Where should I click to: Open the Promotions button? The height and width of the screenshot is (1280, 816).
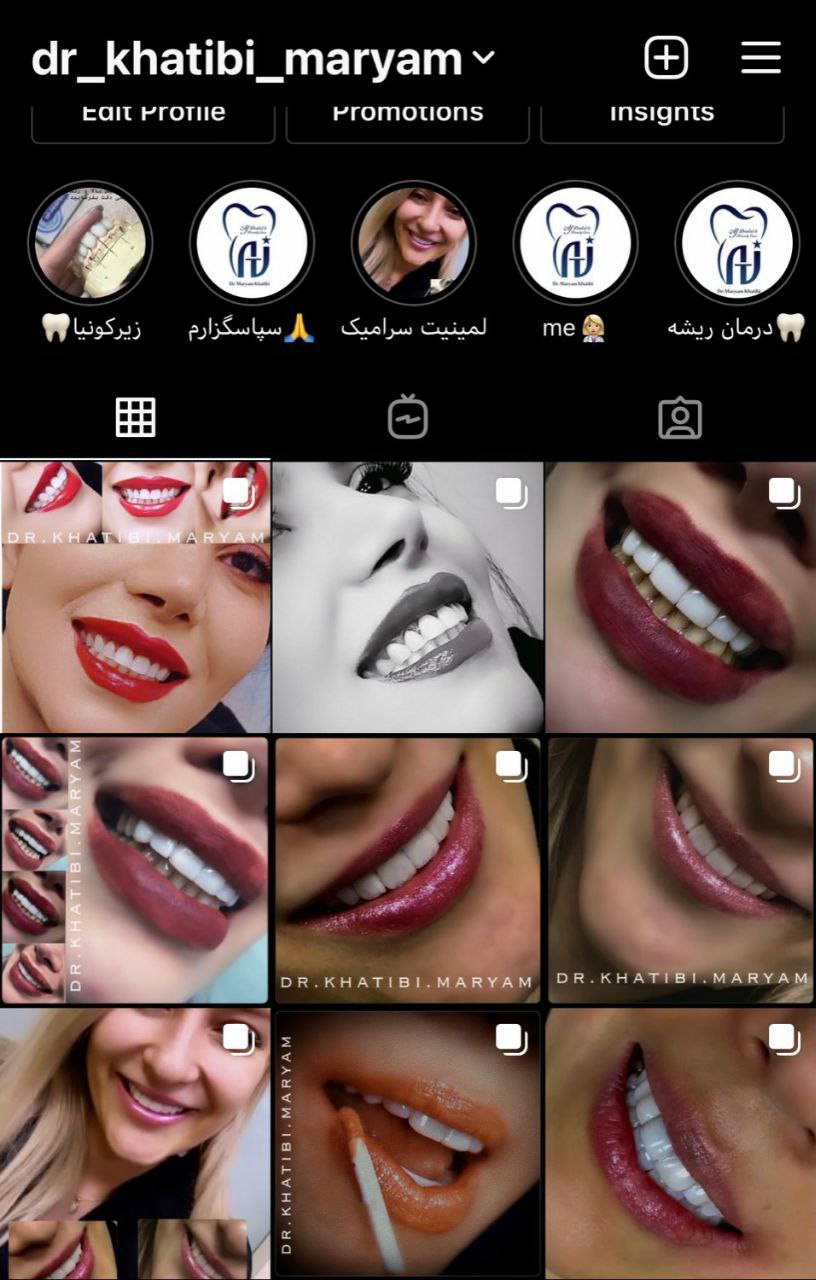(x=407, y=116)
